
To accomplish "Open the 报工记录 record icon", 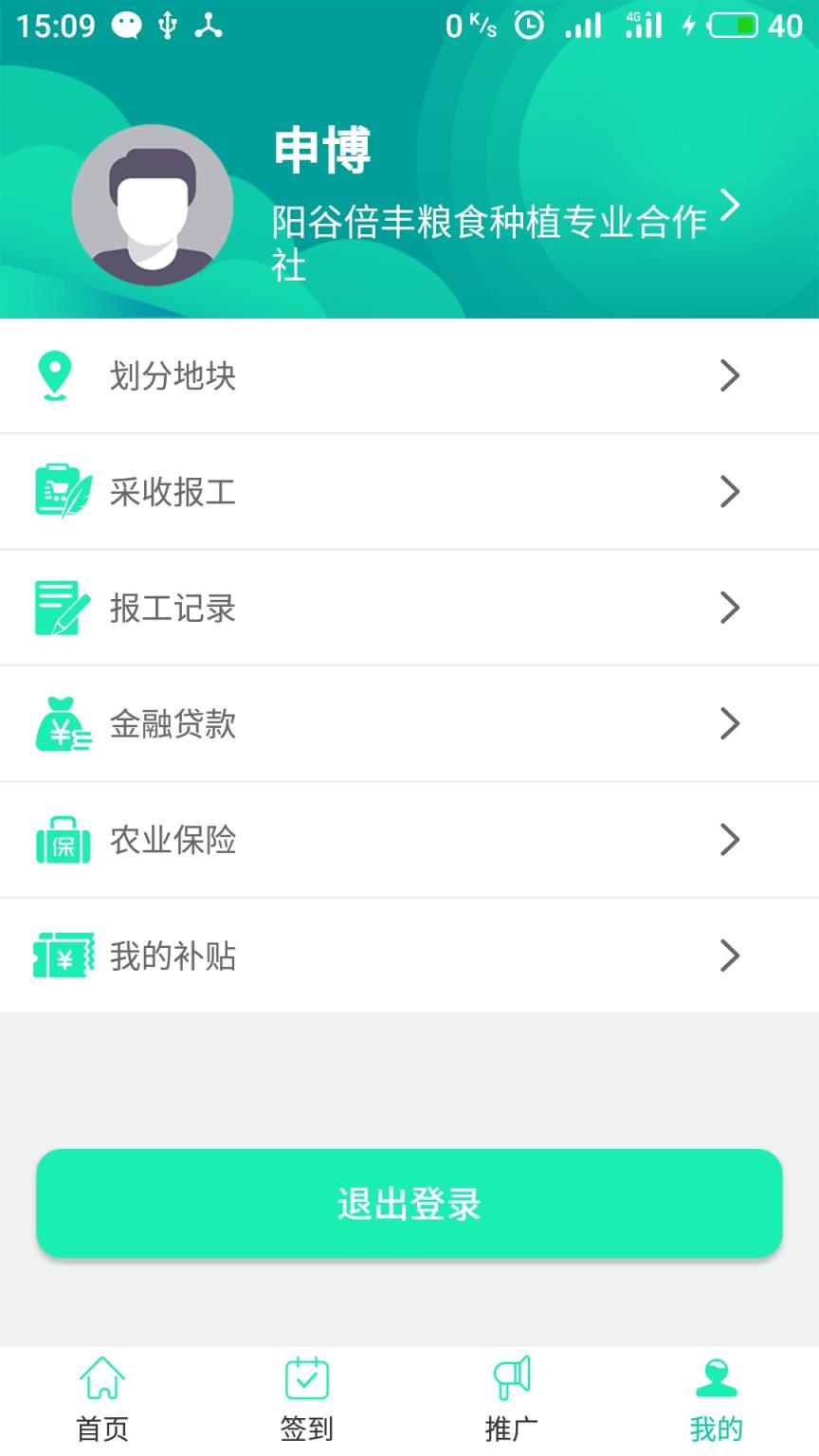I will tap(61, 608).
